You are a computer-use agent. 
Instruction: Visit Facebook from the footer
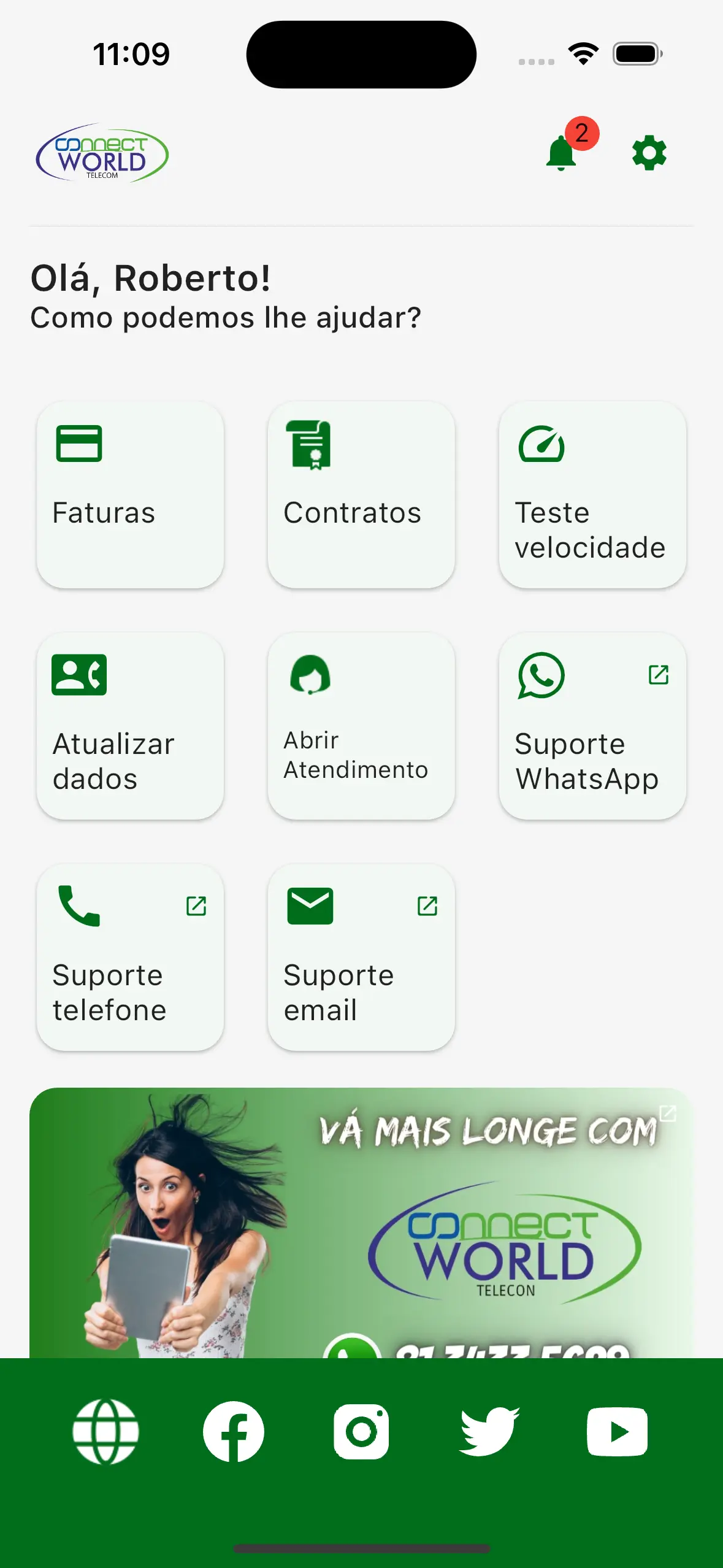234,1432
